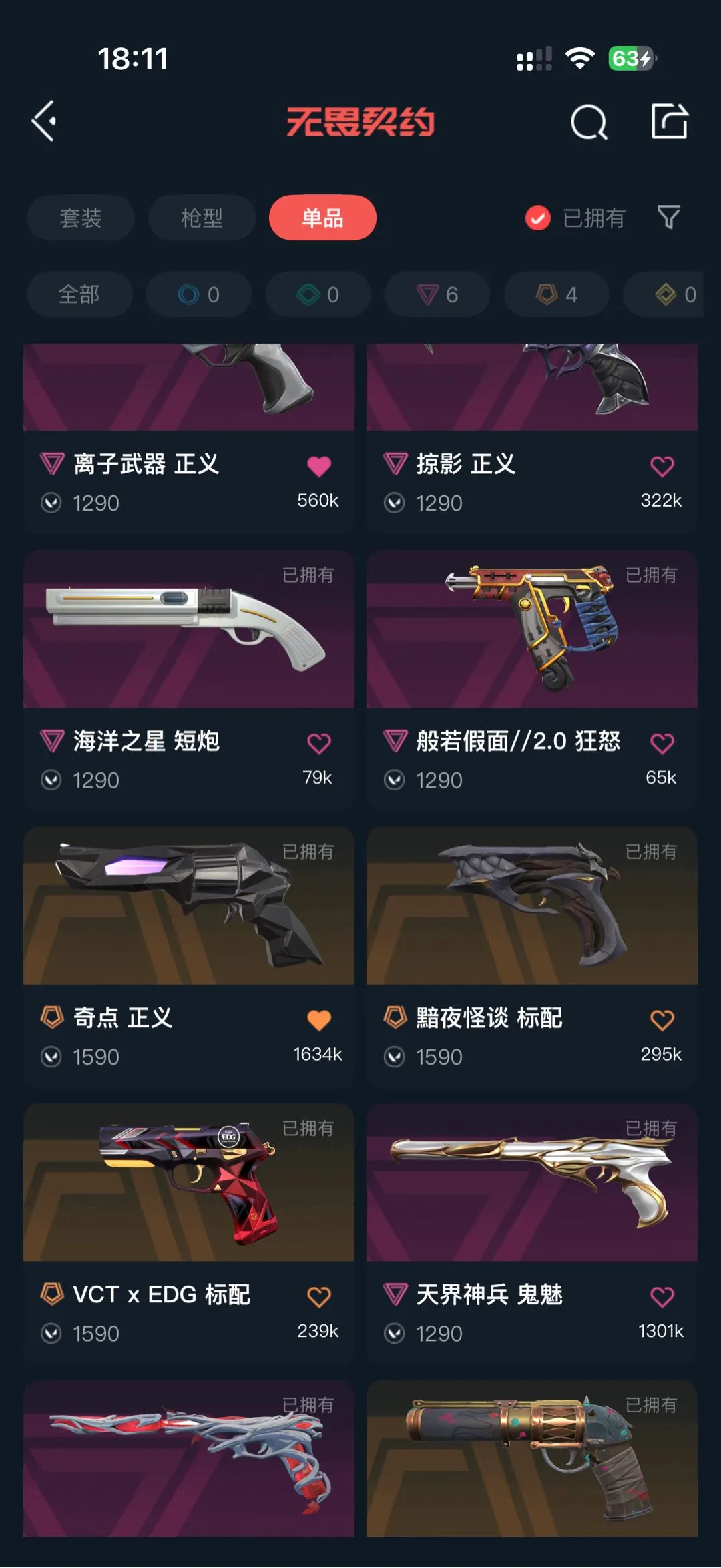Remove the like on 奇点 正义
This screenshot has height=1568, width=721.
[319, 1020]
